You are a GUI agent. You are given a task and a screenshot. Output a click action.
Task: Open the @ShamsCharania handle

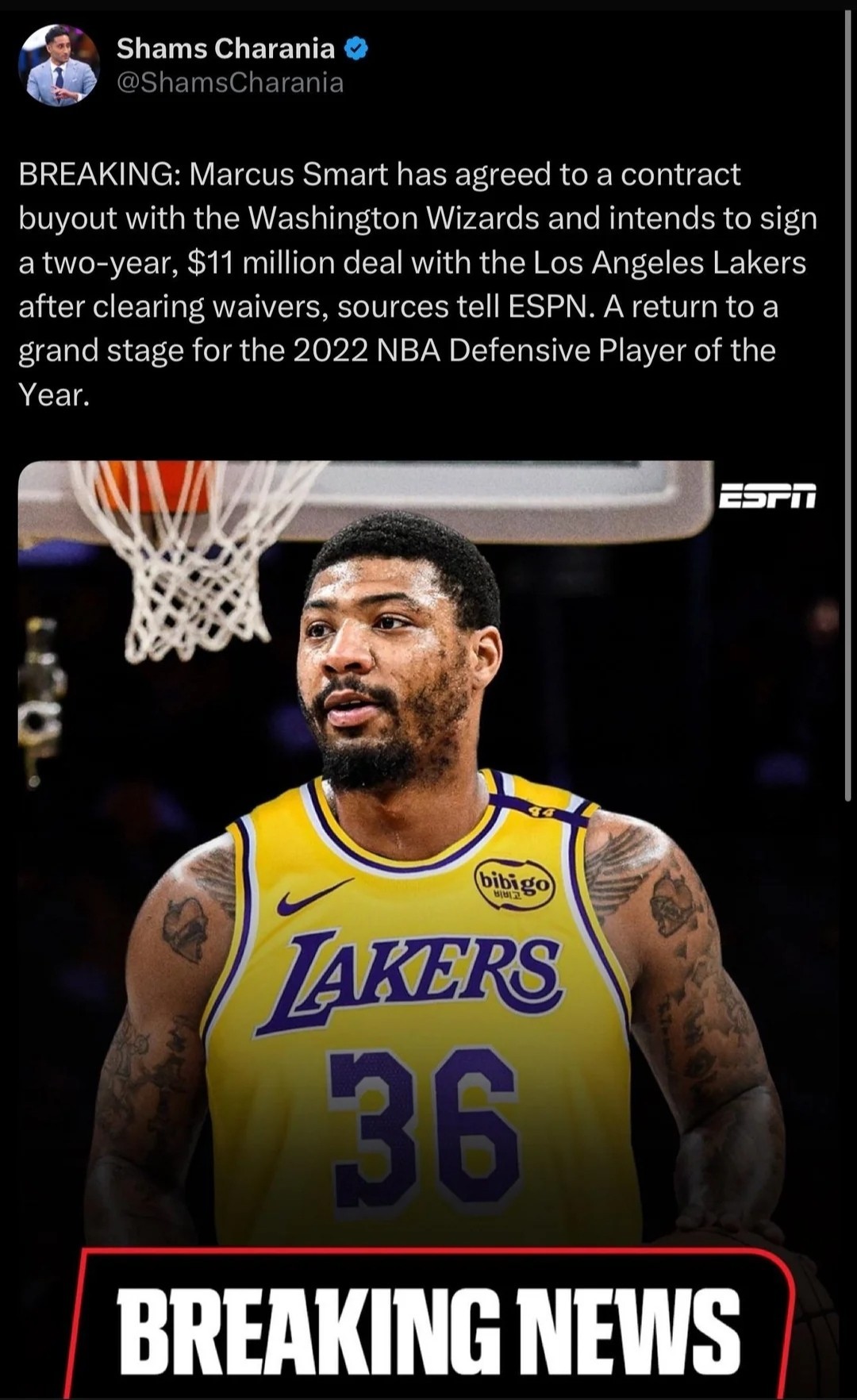tap(230, 83)
